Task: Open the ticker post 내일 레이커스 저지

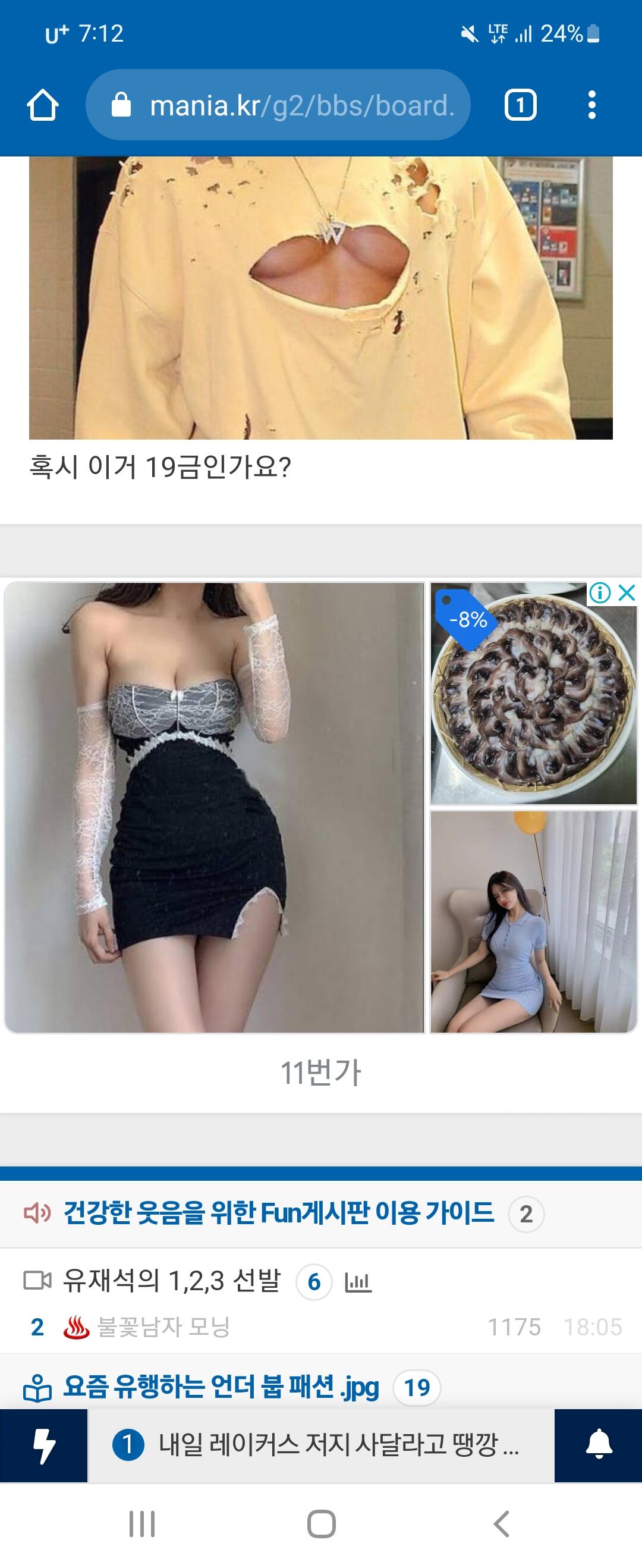Action: pos(338,1445)
